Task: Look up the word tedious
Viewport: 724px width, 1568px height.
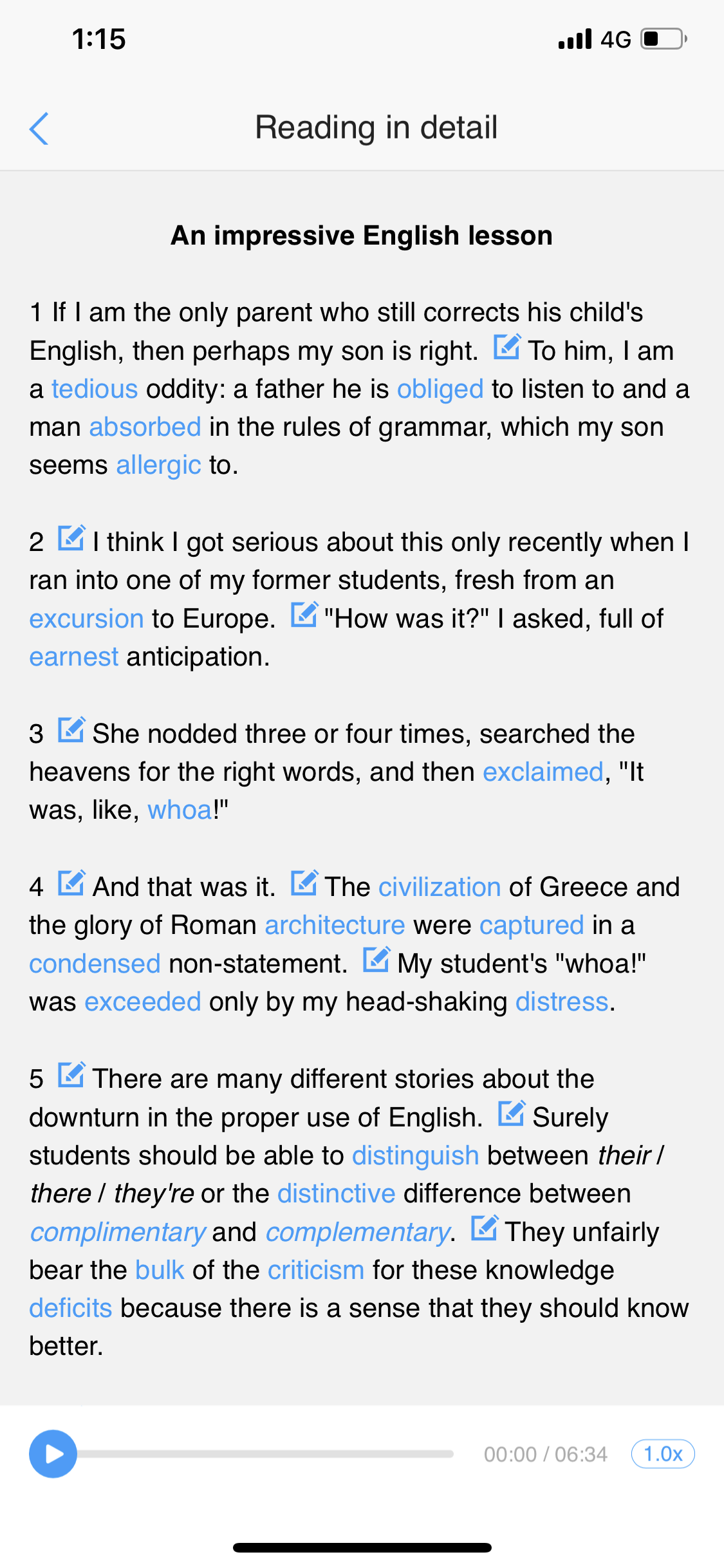Action: [95, 389]
